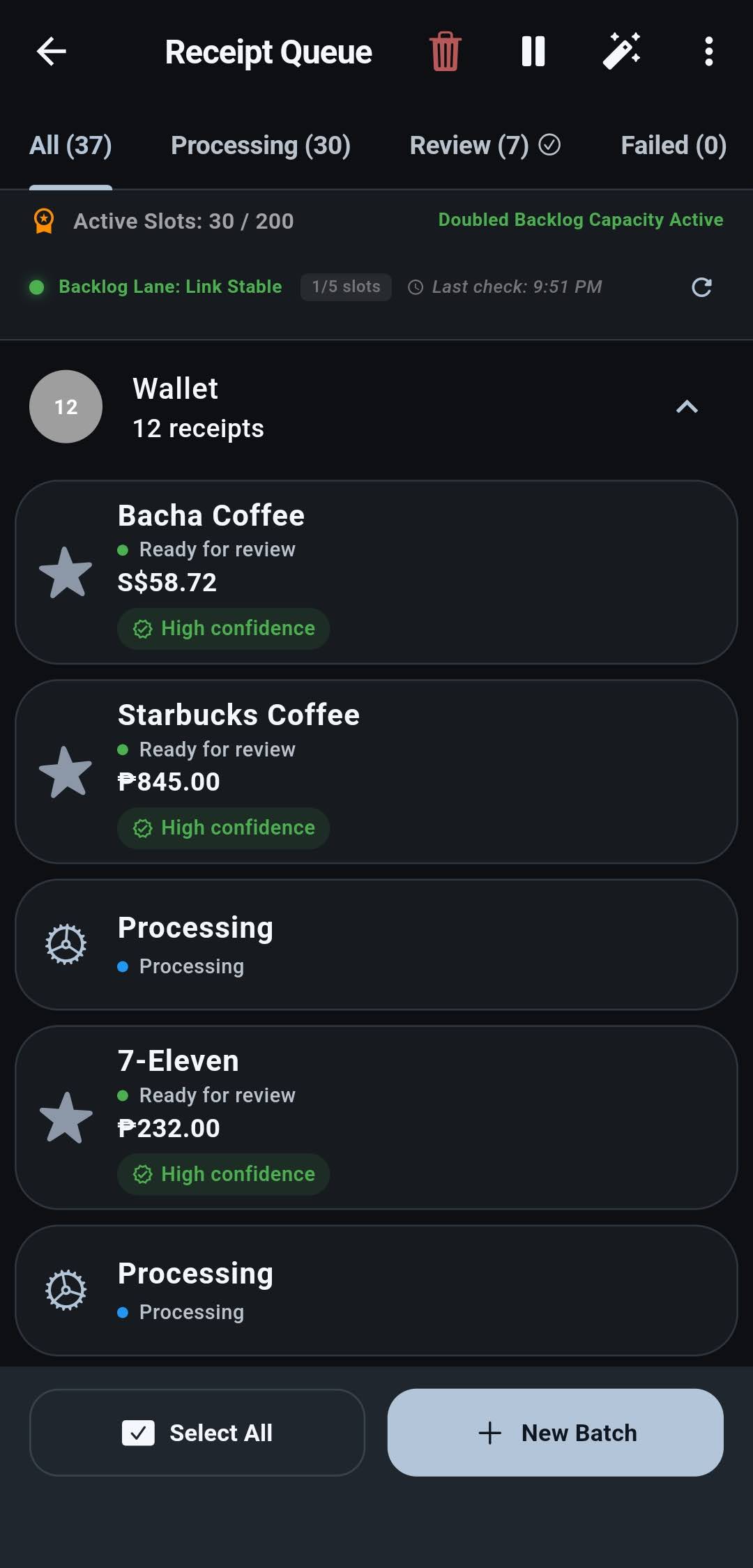Collapse the Wallet receipts group
The width and height of the screenshot is (753, 1568).
click(x=687, y=406)
